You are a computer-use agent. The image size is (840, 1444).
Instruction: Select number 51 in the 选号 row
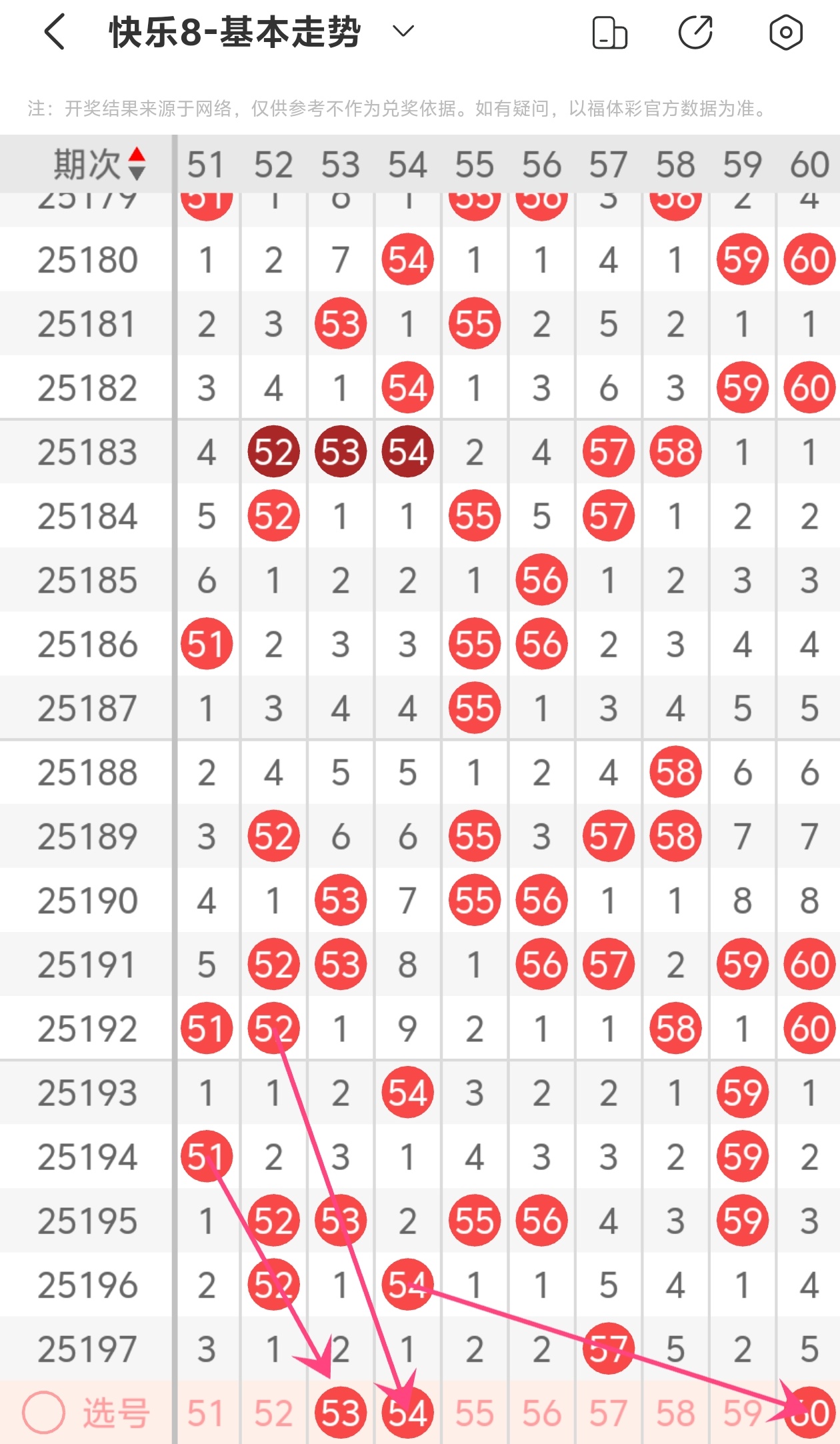point(205,1413)
